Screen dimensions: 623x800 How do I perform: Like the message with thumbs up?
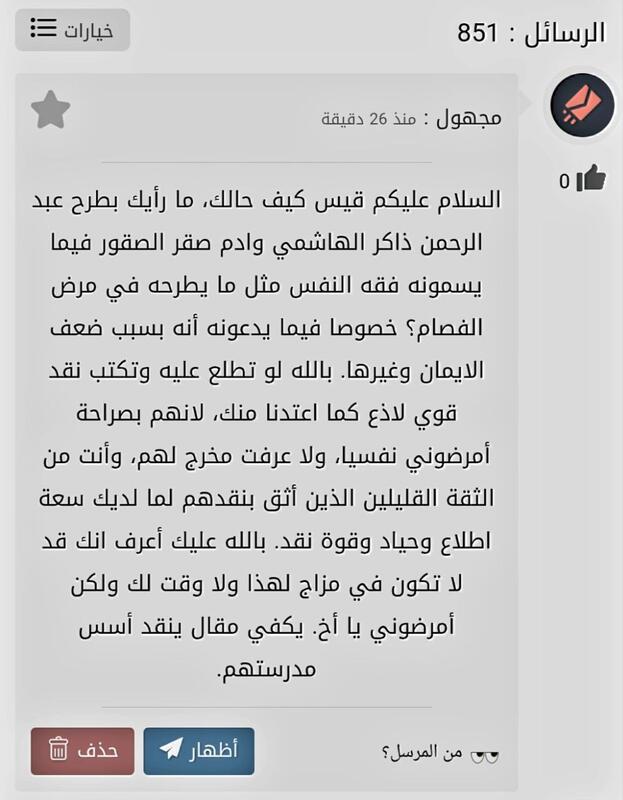coord(592,180)
